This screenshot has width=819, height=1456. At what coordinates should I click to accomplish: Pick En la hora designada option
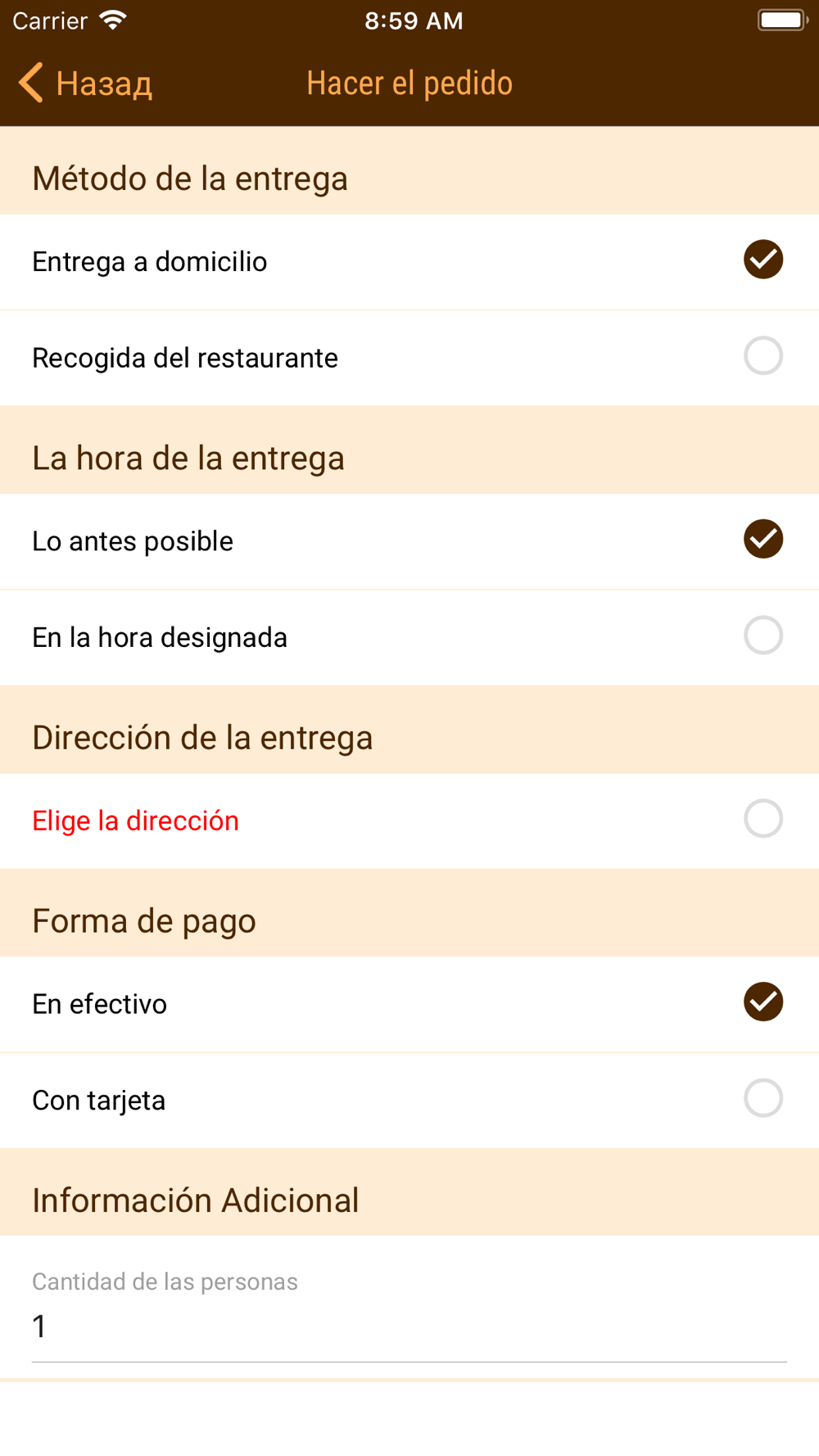click(409, 637)
